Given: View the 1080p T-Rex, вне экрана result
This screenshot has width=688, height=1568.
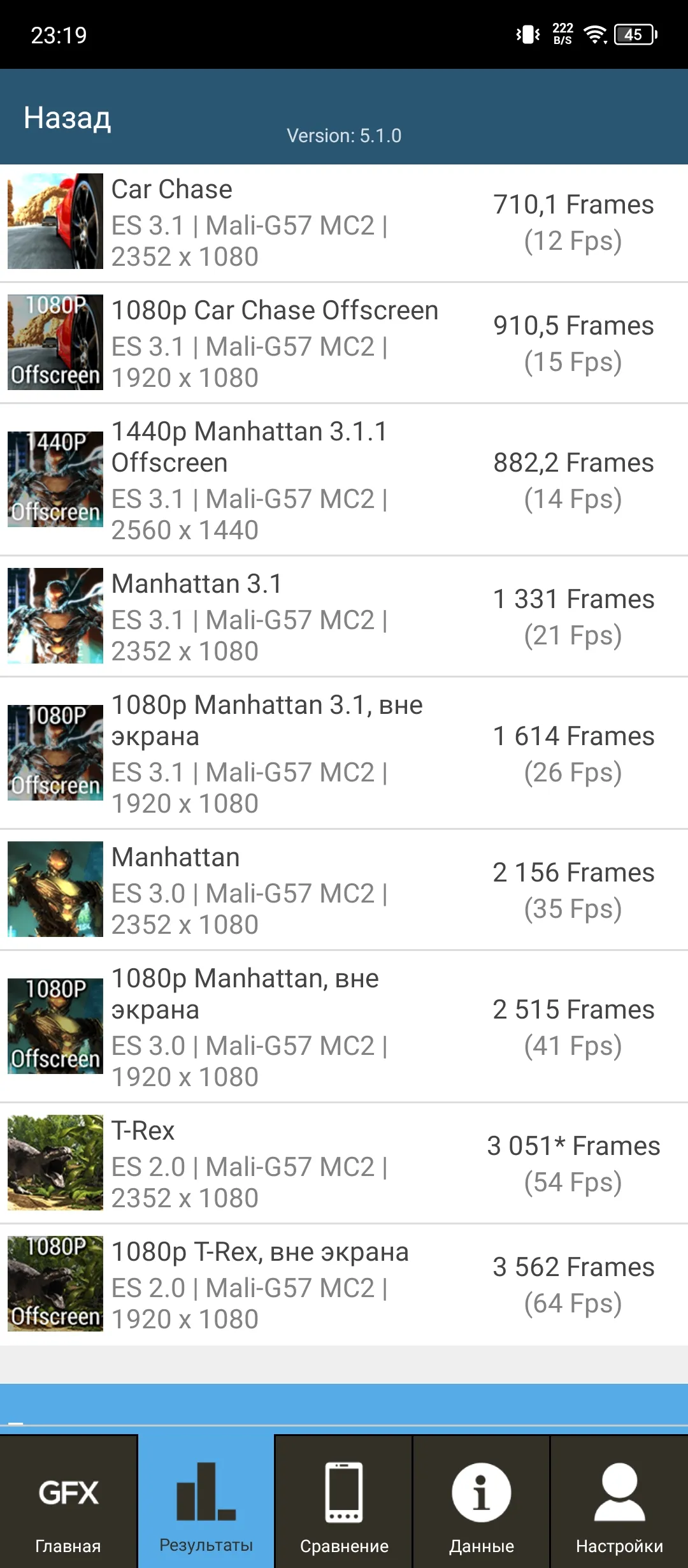Looking at the screenshot, I should (x=344, y=1285).
